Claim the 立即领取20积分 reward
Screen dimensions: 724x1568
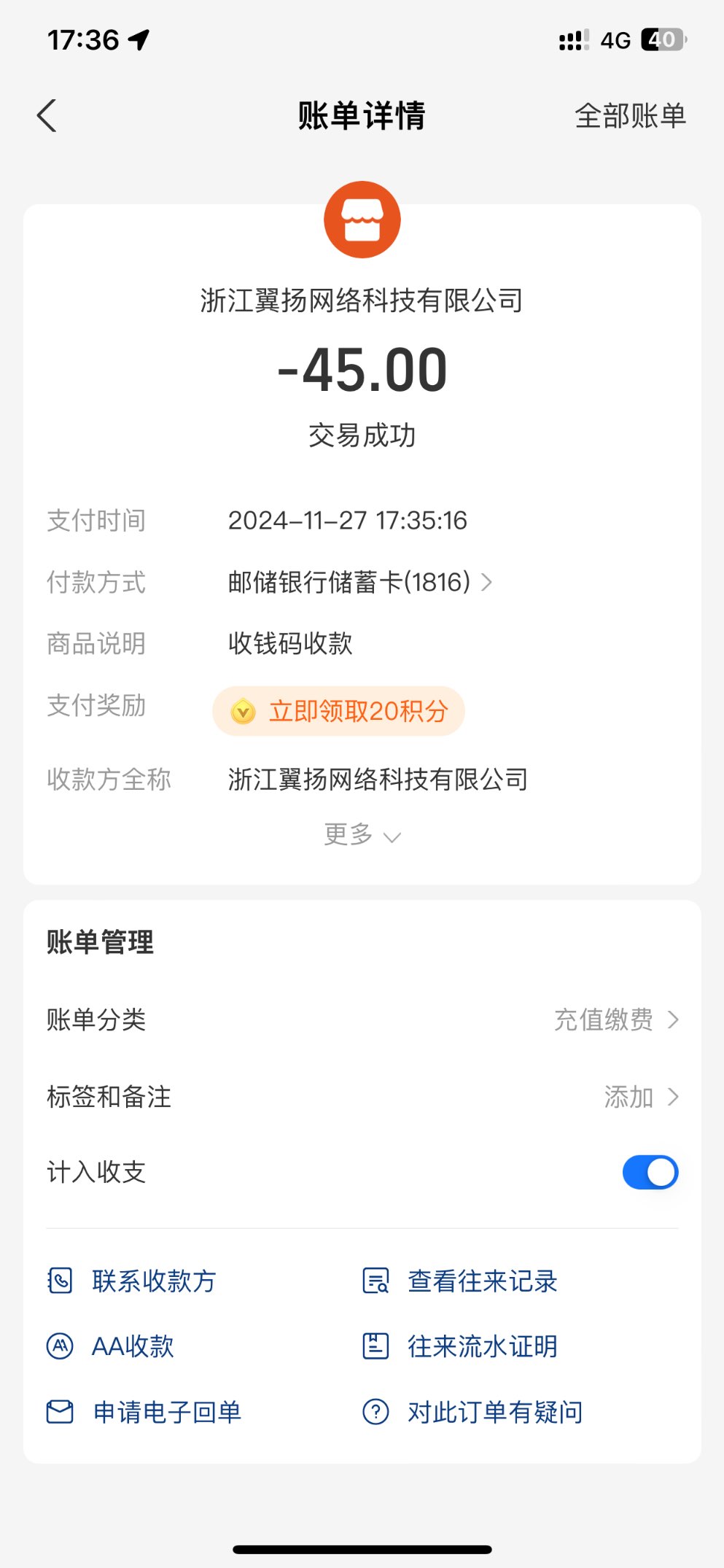[x=339, y=711]
